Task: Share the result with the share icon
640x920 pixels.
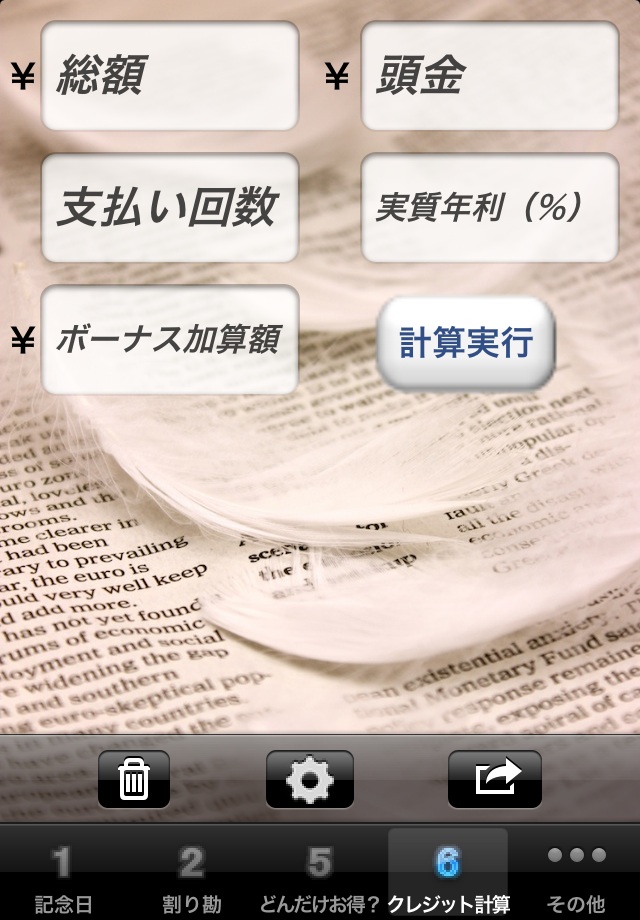Action: (494, 779)
